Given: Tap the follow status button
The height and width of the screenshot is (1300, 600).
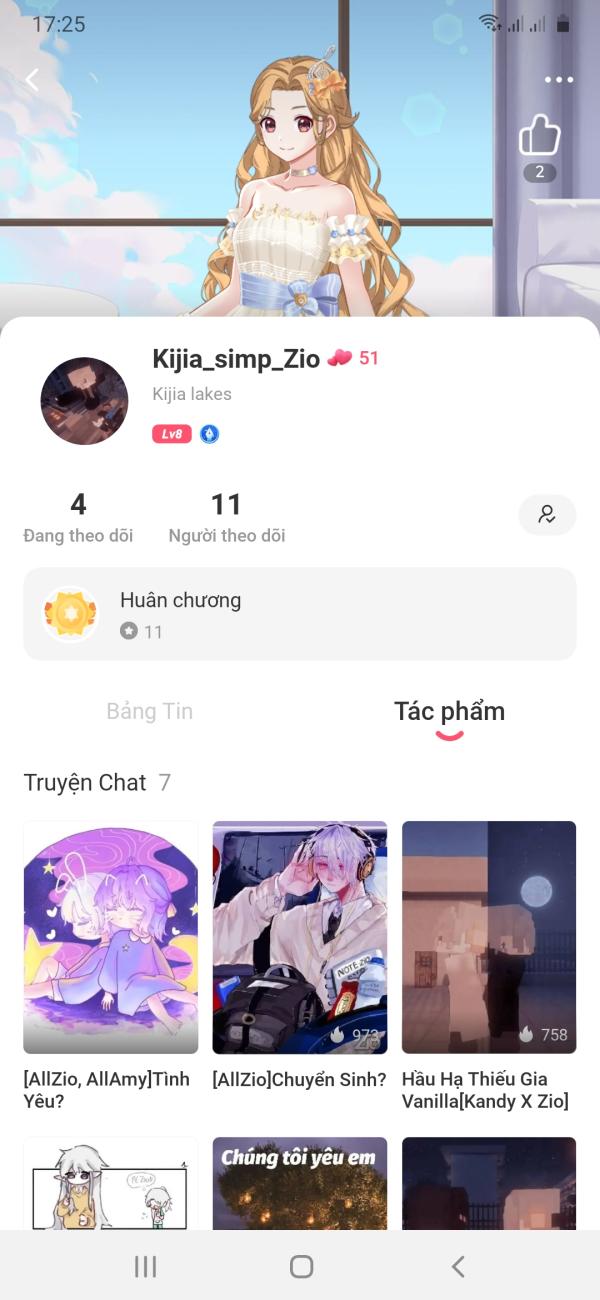Looking at the screenshot, I should [x=547, y=515].
